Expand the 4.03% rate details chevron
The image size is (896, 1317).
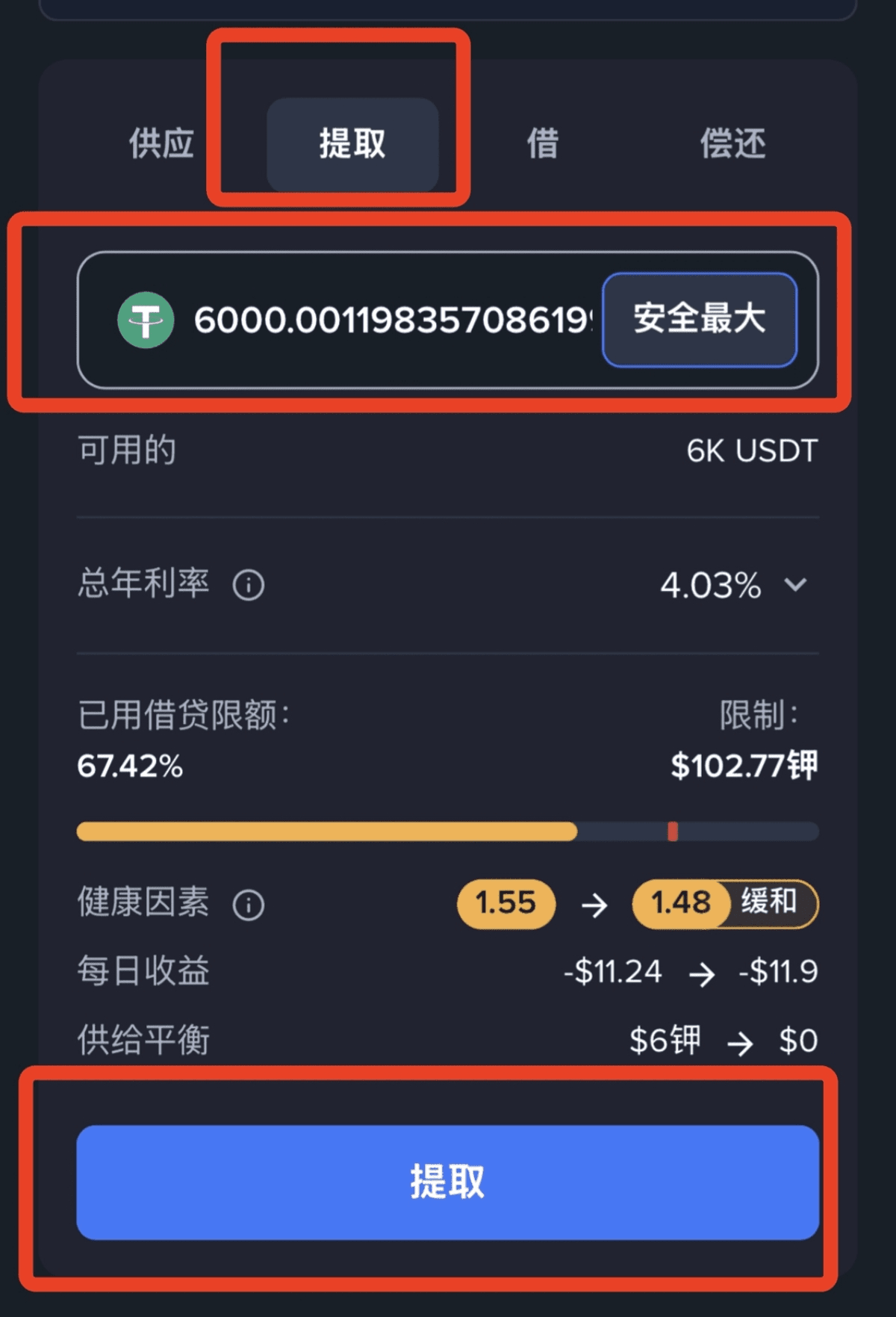(x=796, y=584)
